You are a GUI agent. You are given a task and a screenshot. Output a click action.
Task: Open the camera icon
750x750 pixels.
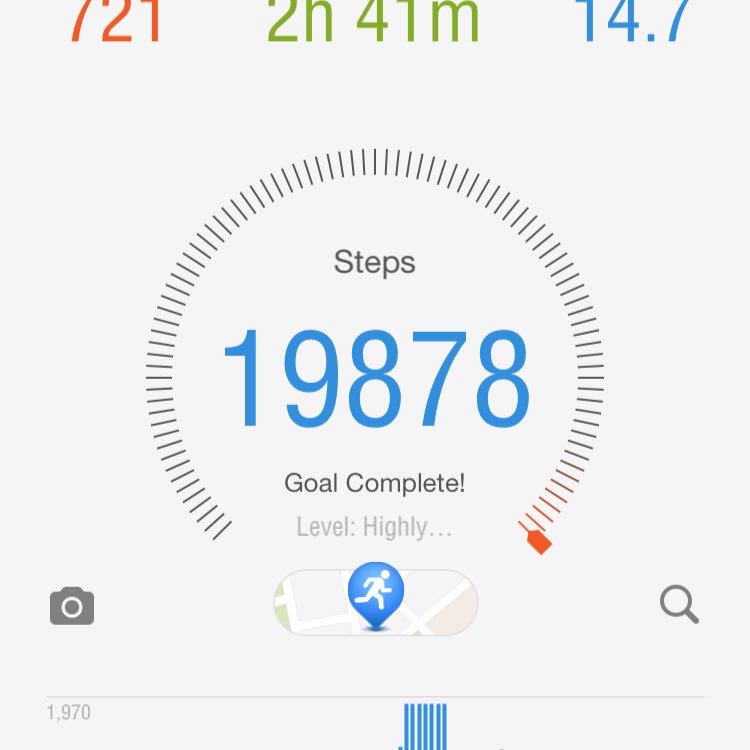tap(72, 606)
